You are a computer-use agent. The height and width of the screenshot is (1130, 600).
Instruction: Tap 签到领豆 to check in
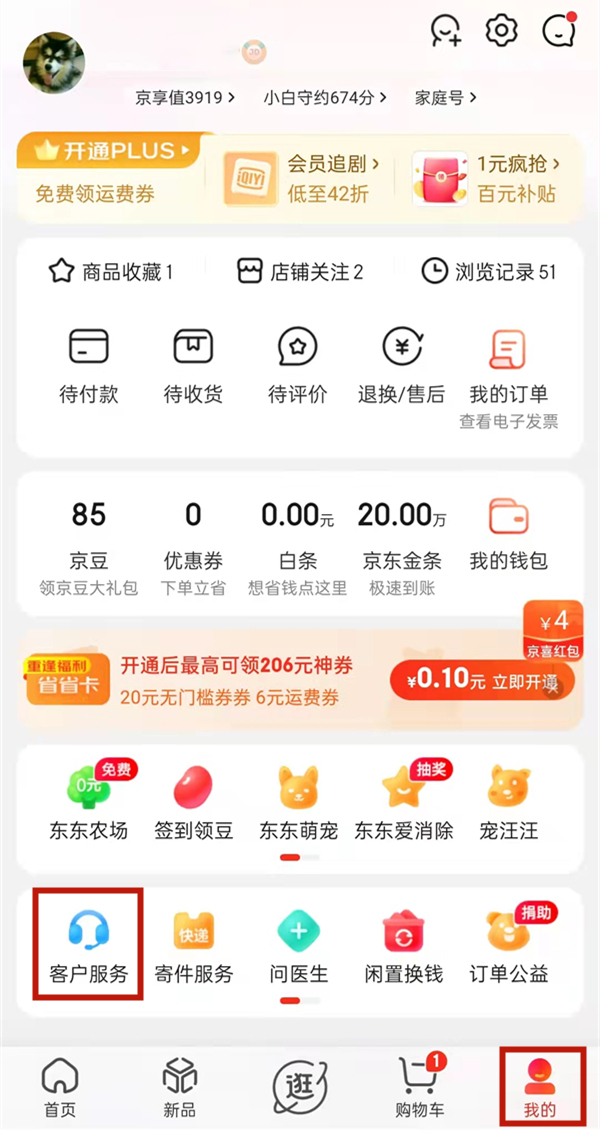(x=193, y=800)
